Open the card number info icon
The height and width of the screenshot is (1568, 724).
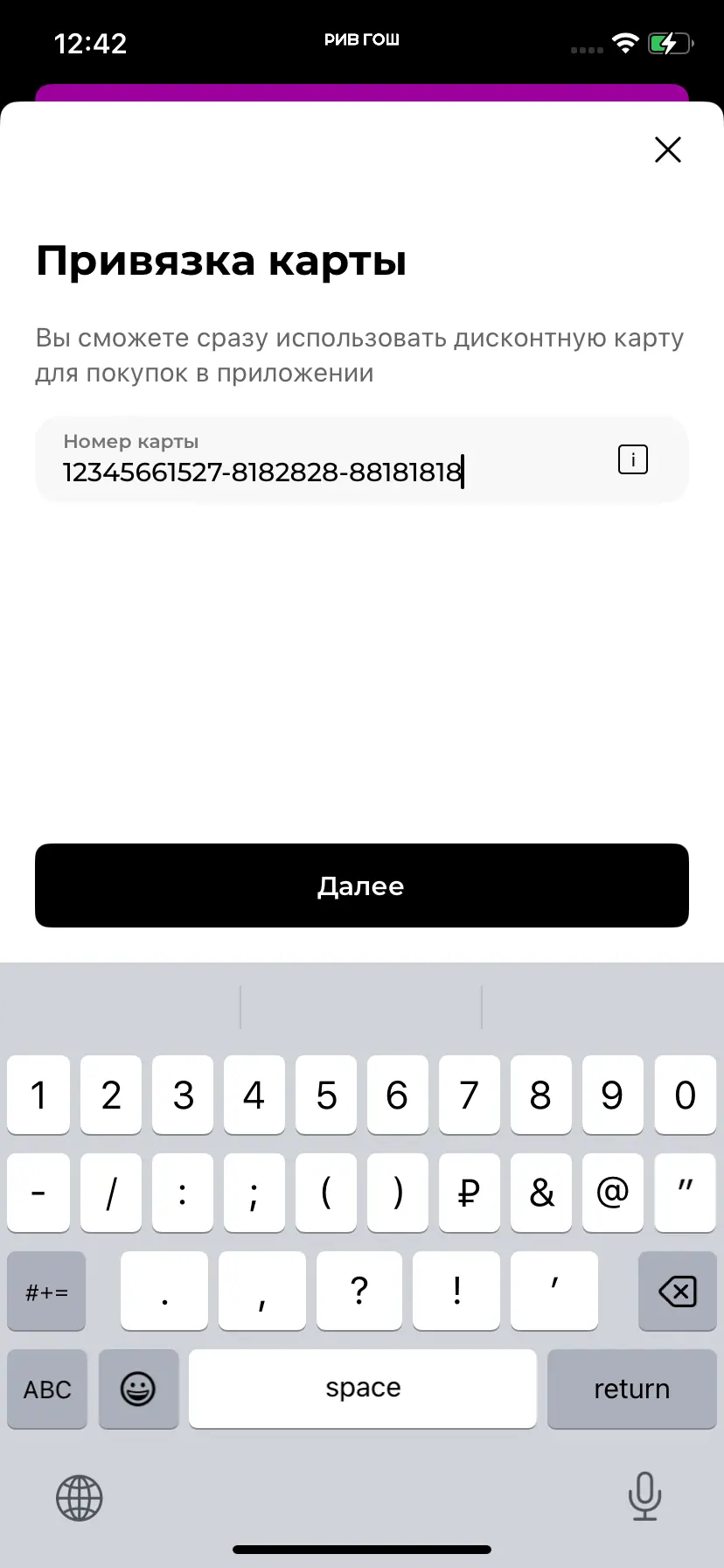633,459
